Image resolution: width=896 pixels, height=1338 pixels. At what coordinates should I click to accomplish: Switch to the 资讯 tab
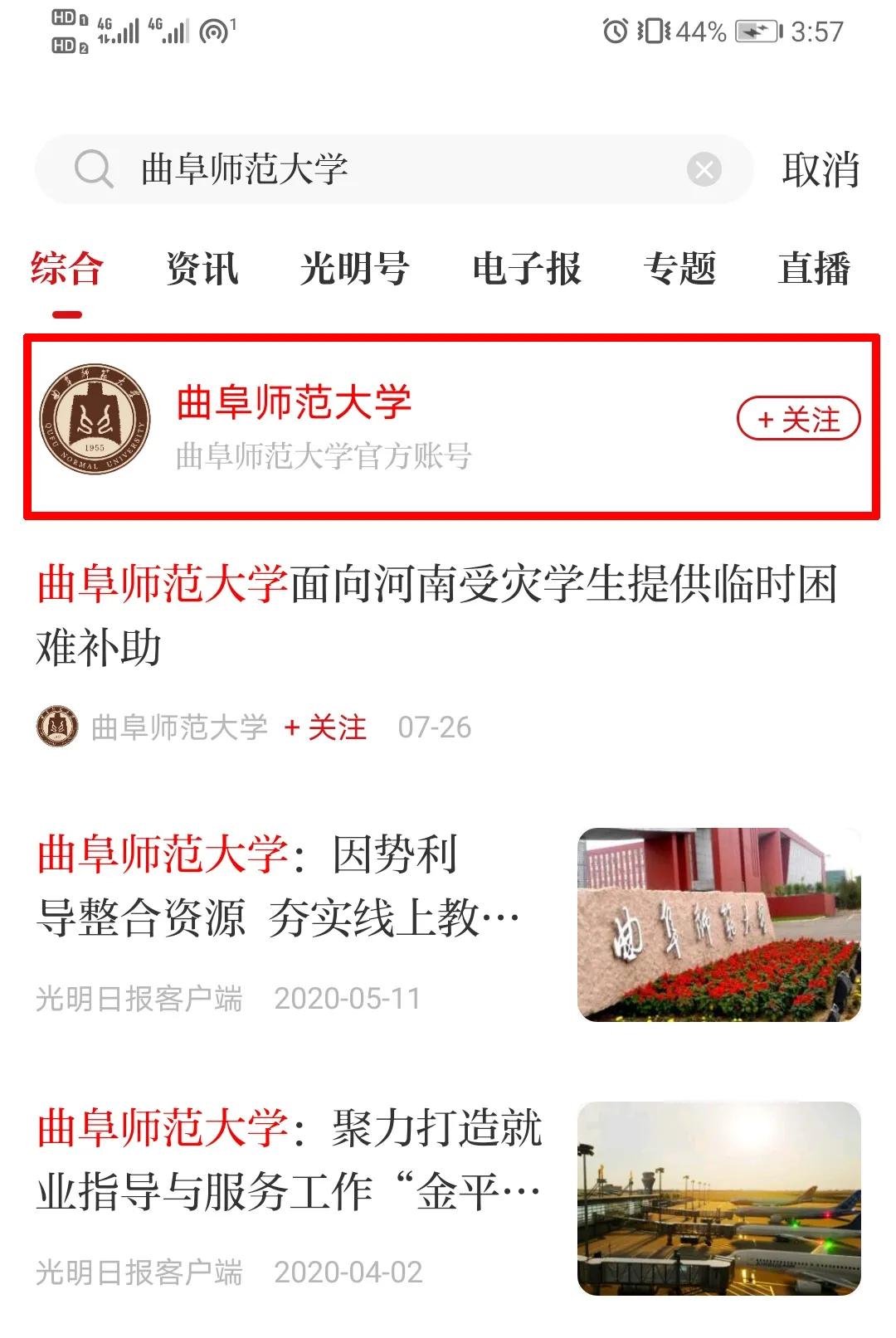click(202, 270)
